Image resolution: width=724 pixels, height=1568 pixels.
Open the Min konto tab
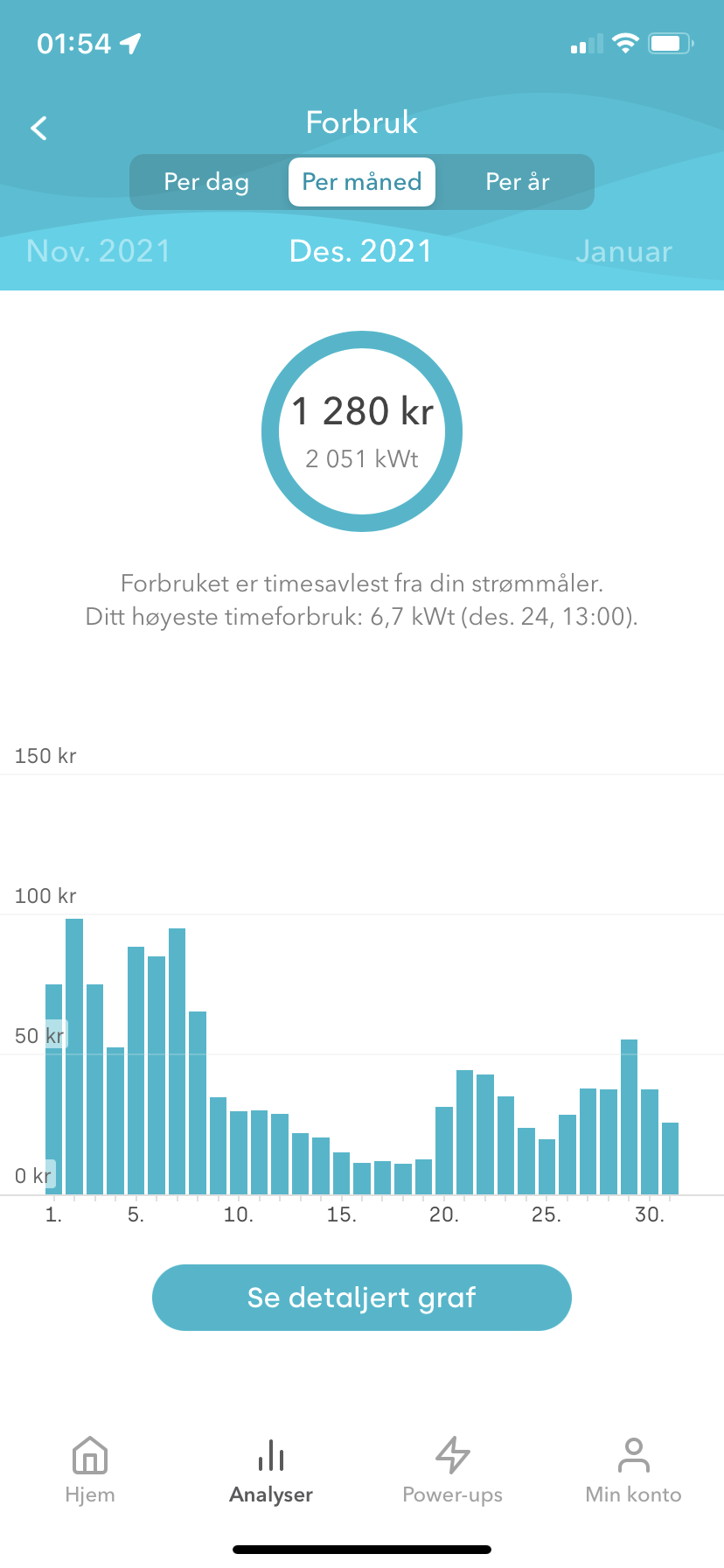tap(633, 1470)
